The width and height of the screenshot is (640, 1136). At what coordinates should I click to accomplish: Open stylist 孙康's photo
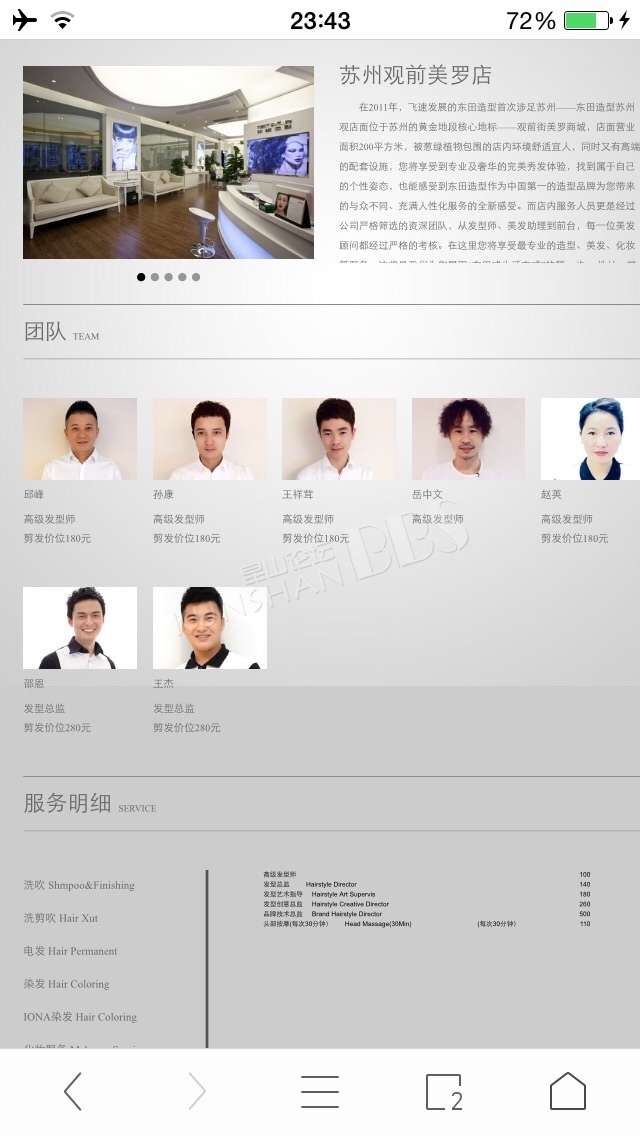click(x=209, y=439)
